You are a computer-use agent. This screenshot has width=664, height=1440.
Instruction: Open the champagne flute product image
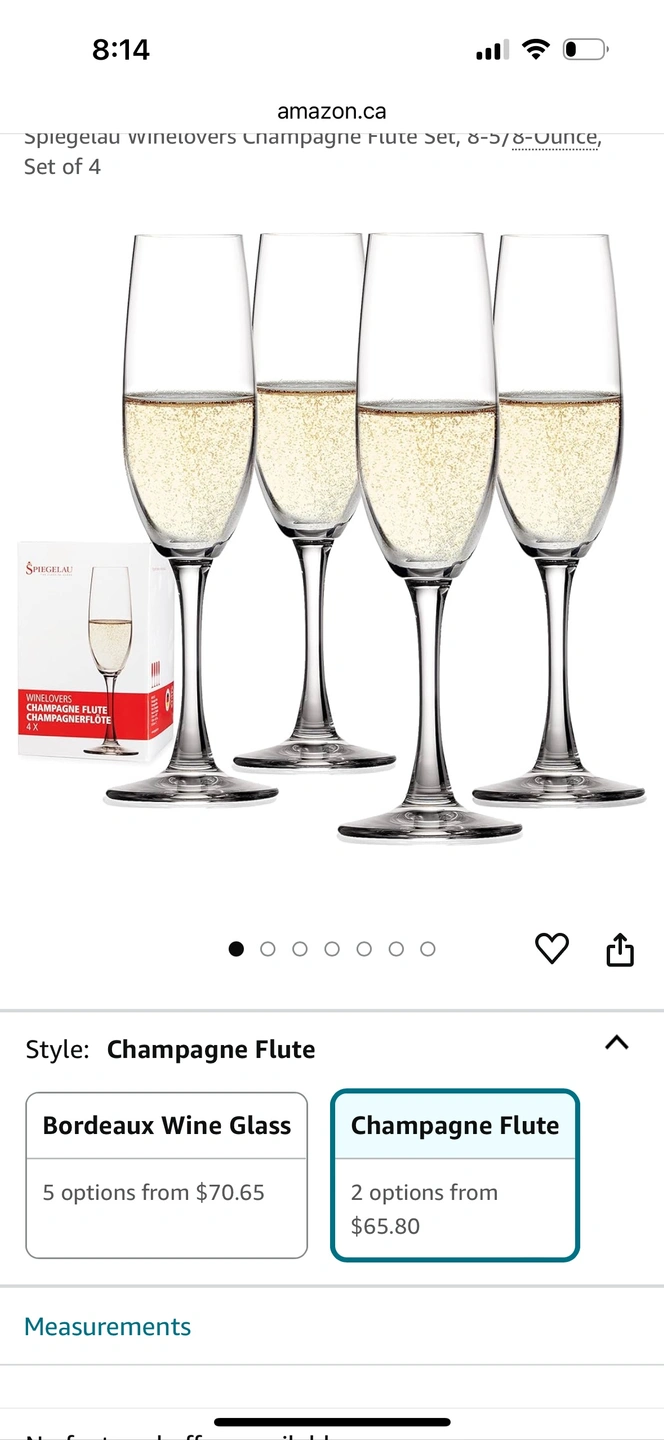point(332,540)
